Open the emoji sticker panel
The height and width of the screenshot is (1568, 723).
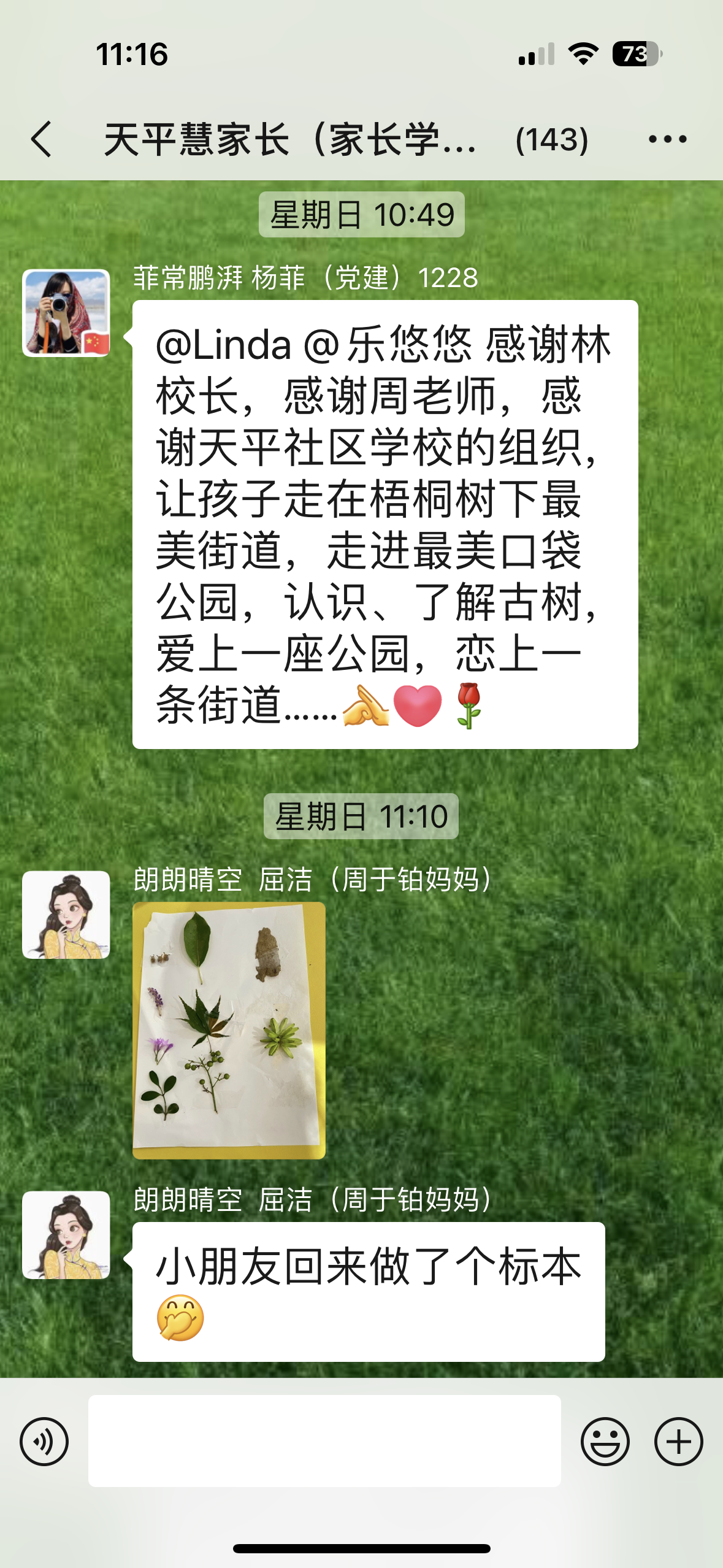(x=605, y=1441)
